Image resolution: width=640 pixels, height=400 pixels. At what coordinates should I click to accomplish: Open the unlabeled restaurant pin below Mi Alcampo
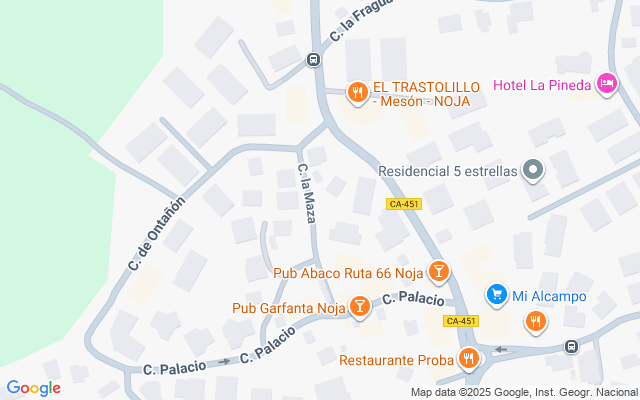(x=536, y=322)
